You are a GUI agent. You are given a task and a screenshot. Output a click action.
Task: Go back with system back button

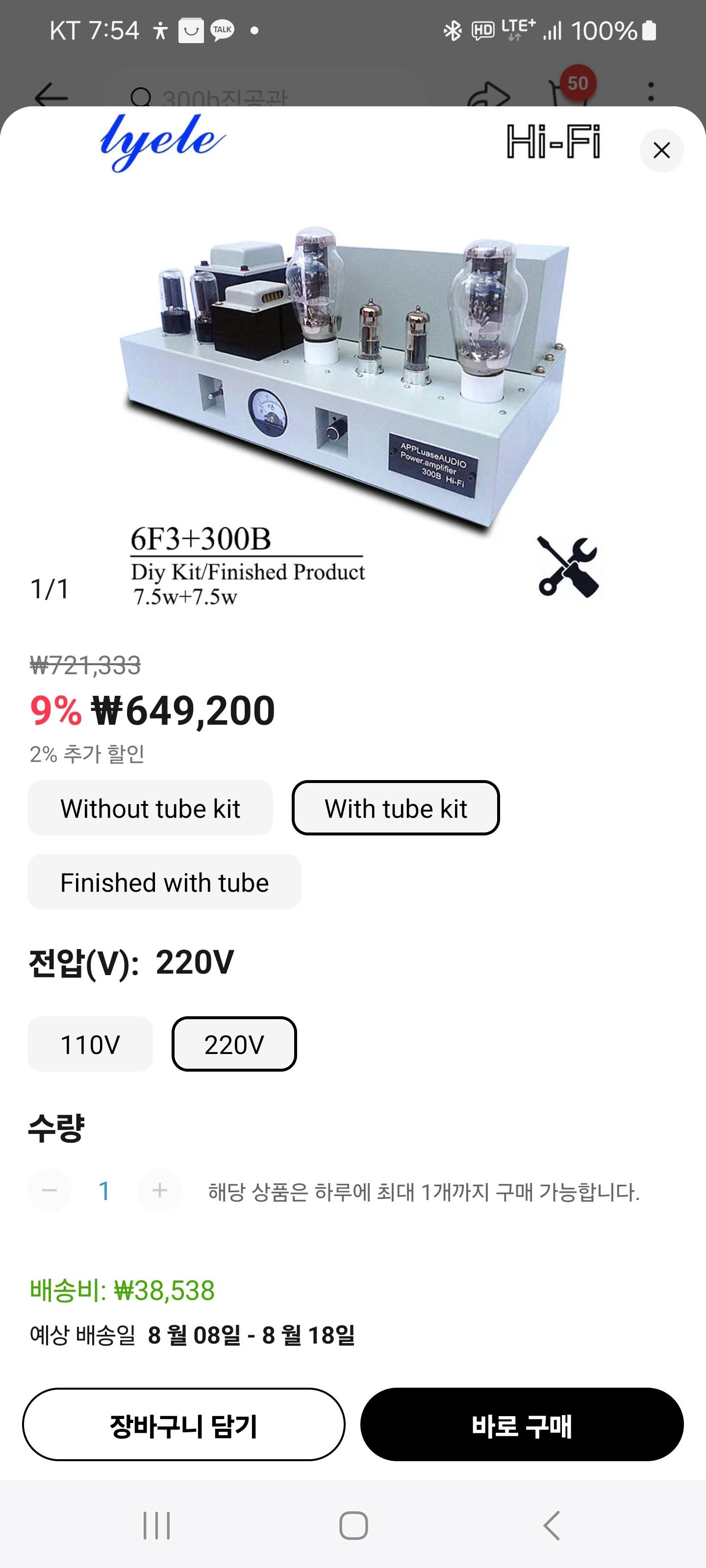pyautogui.click(x=551, y=1525)
